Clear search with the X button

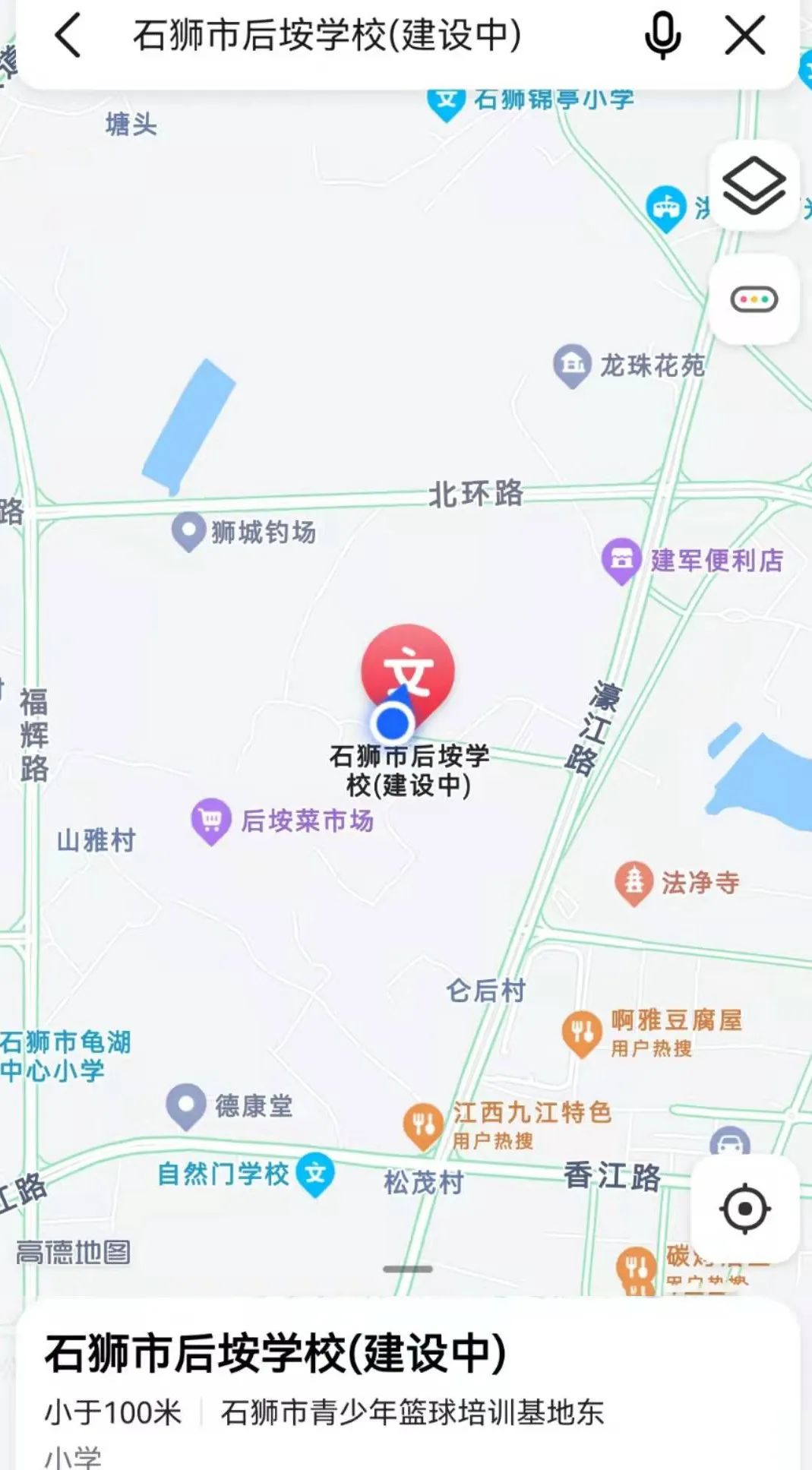coord(741,35)
